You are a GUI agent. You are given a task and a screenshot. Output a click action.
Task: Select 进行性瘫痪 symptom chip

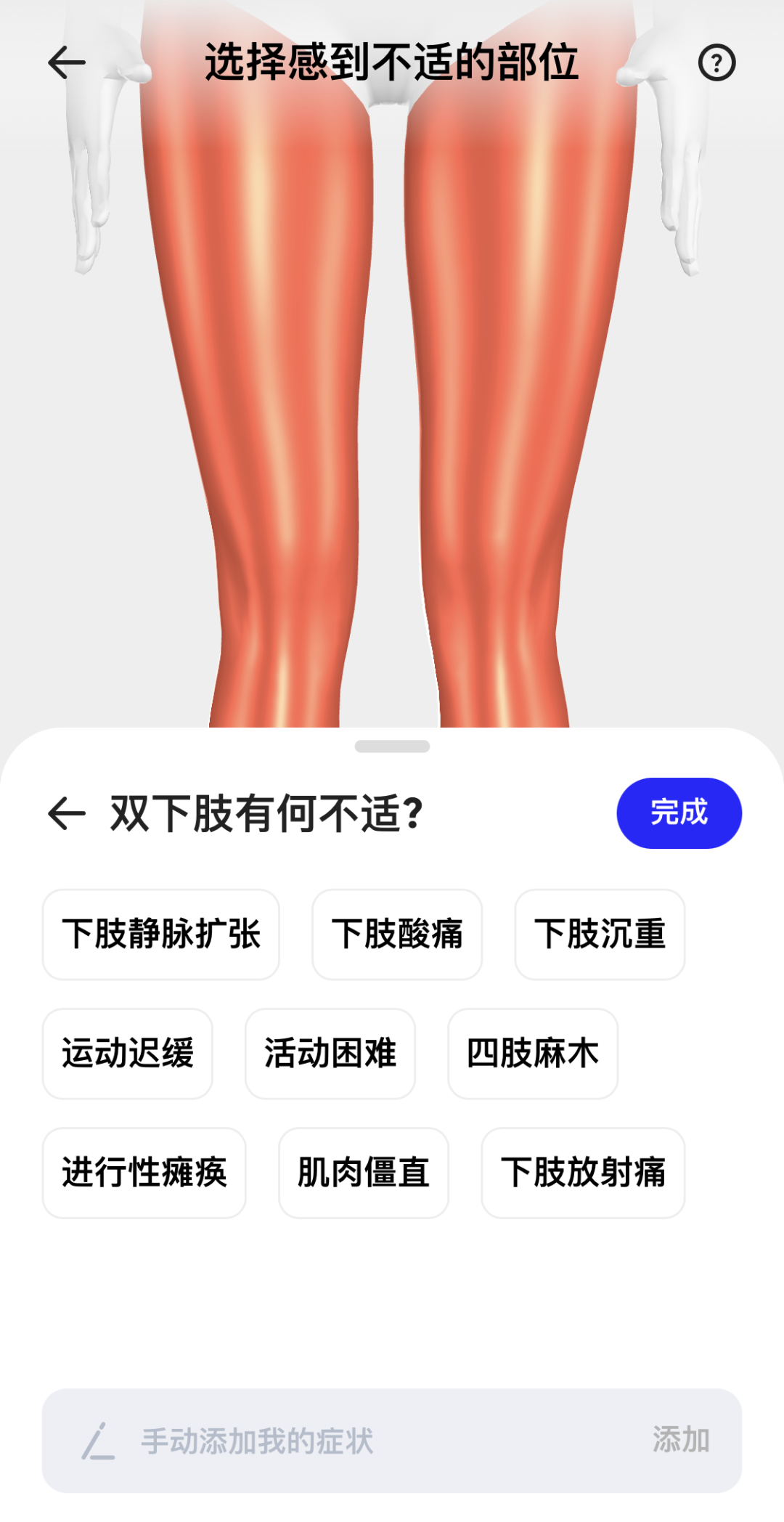point(144,1173)
